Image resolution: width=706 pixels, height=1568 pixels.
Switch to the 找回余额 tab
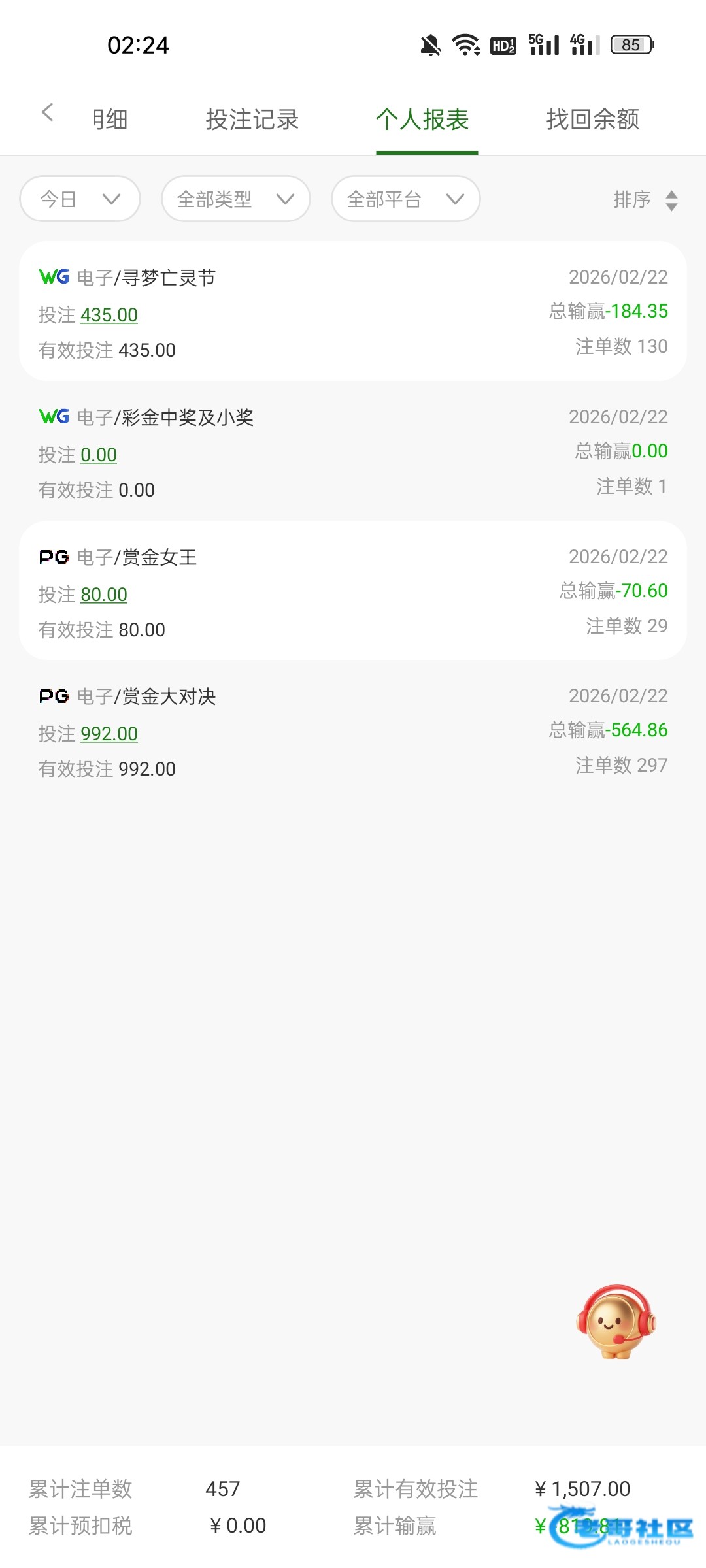pyautogui.click(x=592, y=120)
